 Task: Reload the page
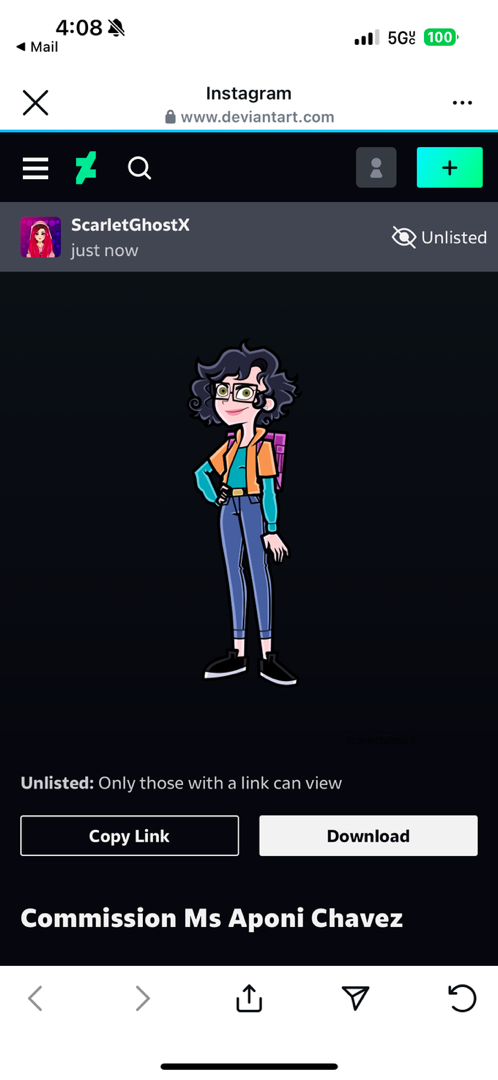coord(462,997)
